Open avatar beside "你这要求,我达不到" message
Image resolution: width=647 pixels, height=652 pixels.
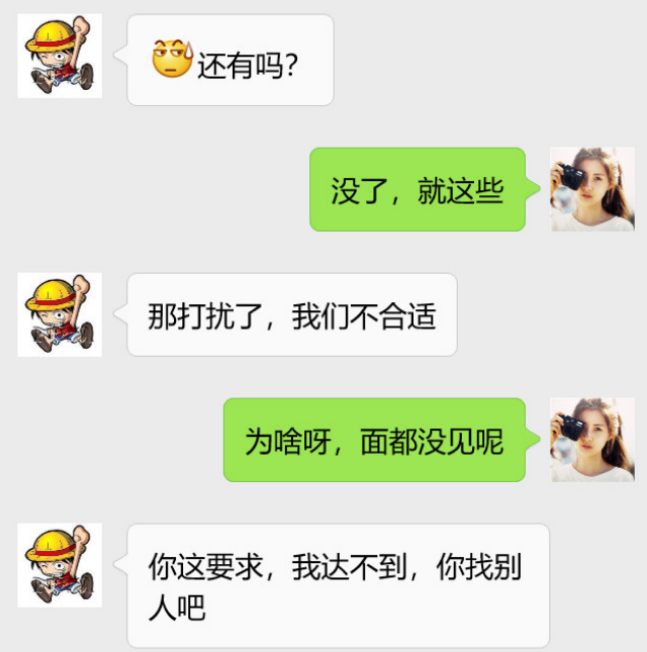pyautogui.click(x=60, y=564)
